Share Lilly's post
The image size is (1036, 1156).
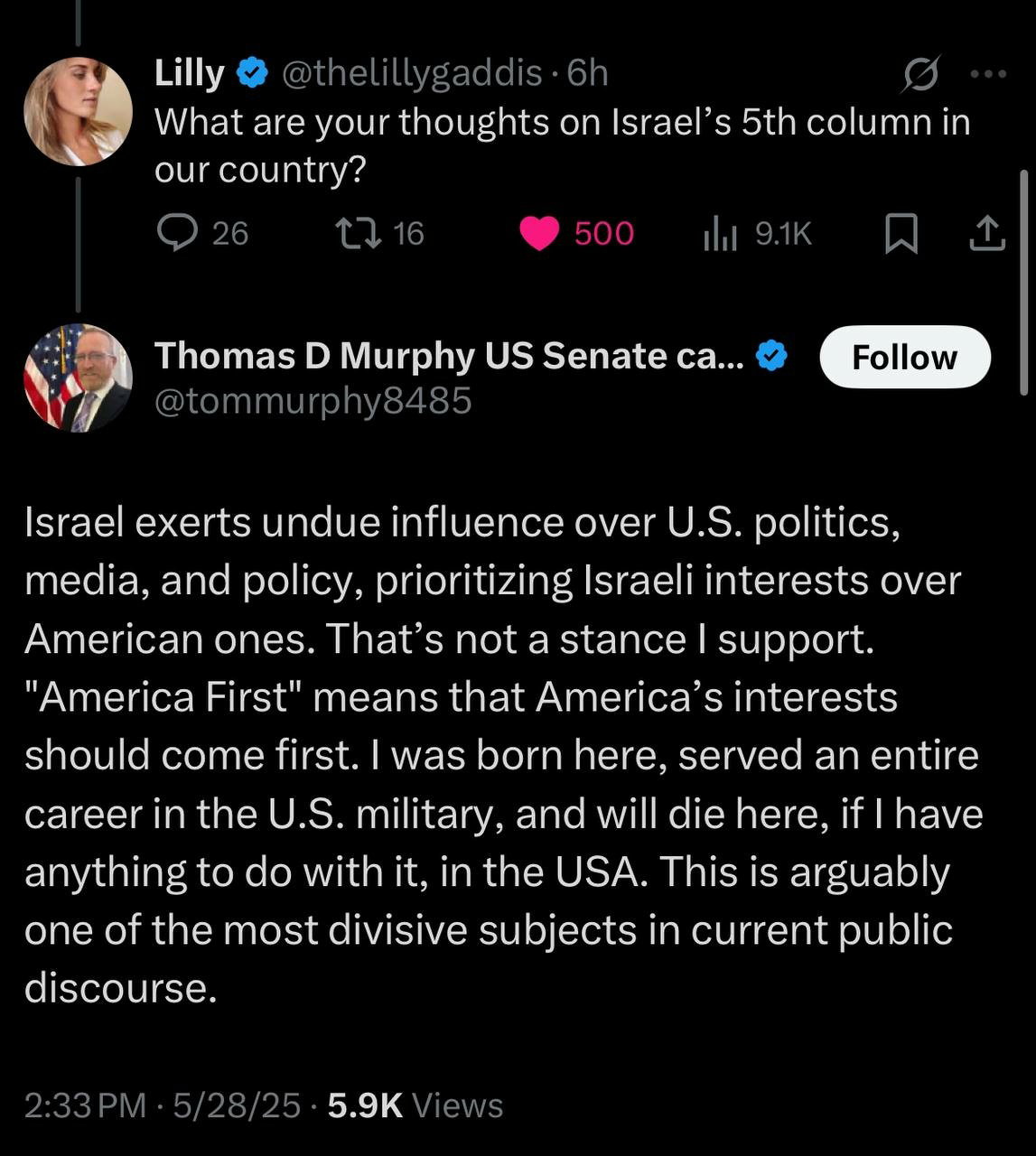(986, 233)
